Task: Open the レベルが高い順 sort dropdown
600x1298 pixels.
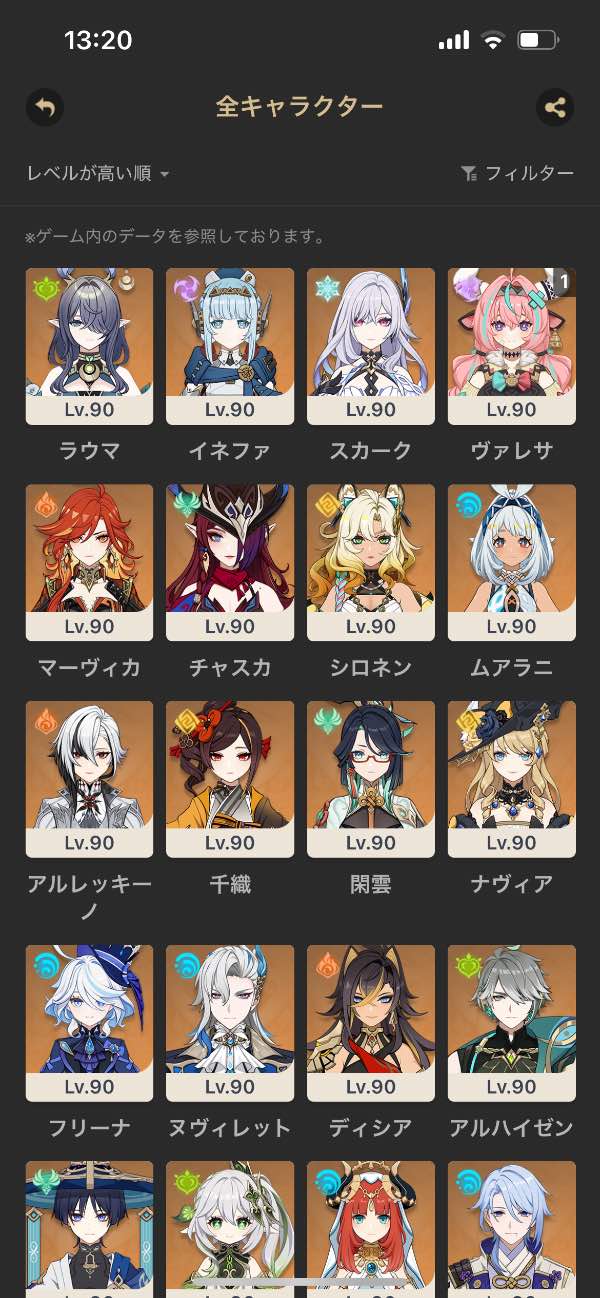Action: click(x=98, y=174)
